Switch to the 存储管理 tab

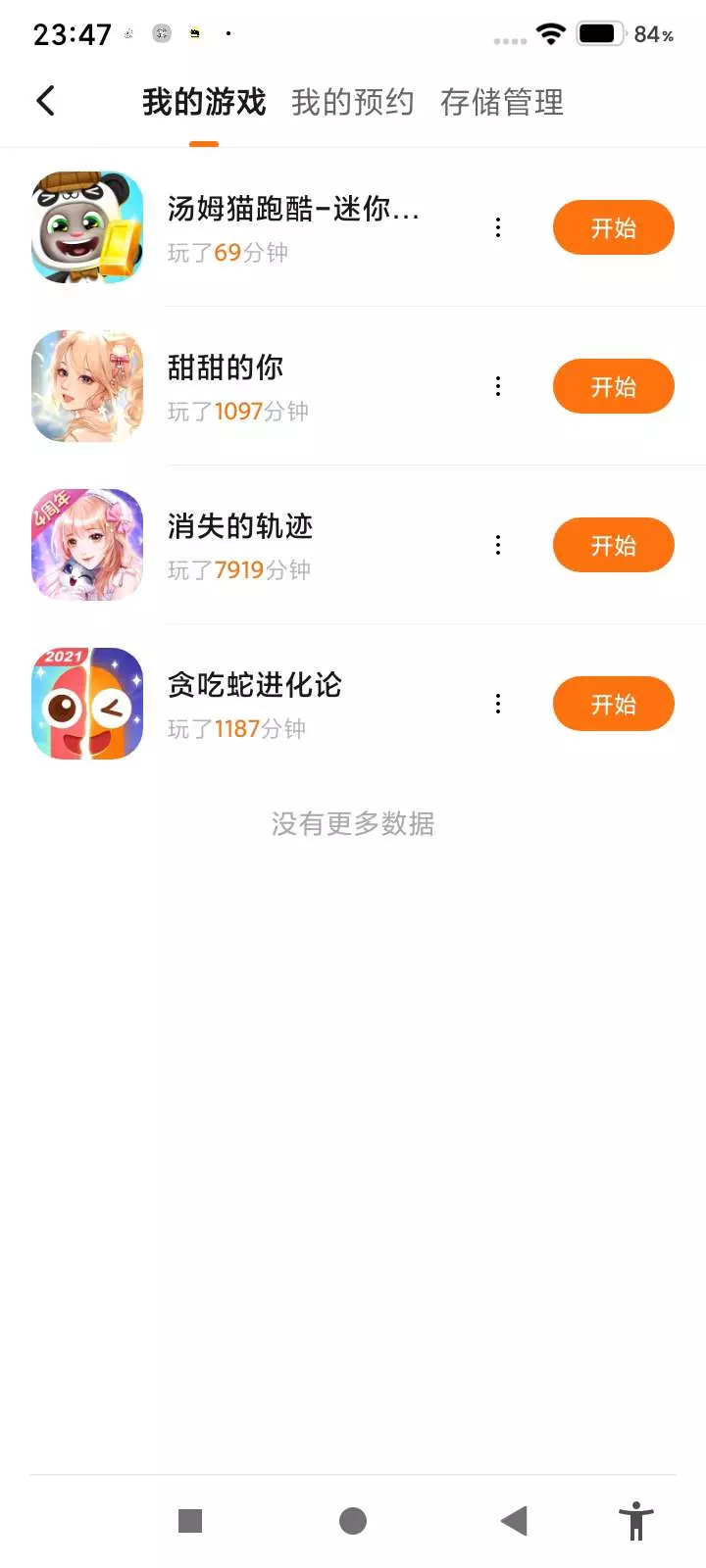(501, 102)
